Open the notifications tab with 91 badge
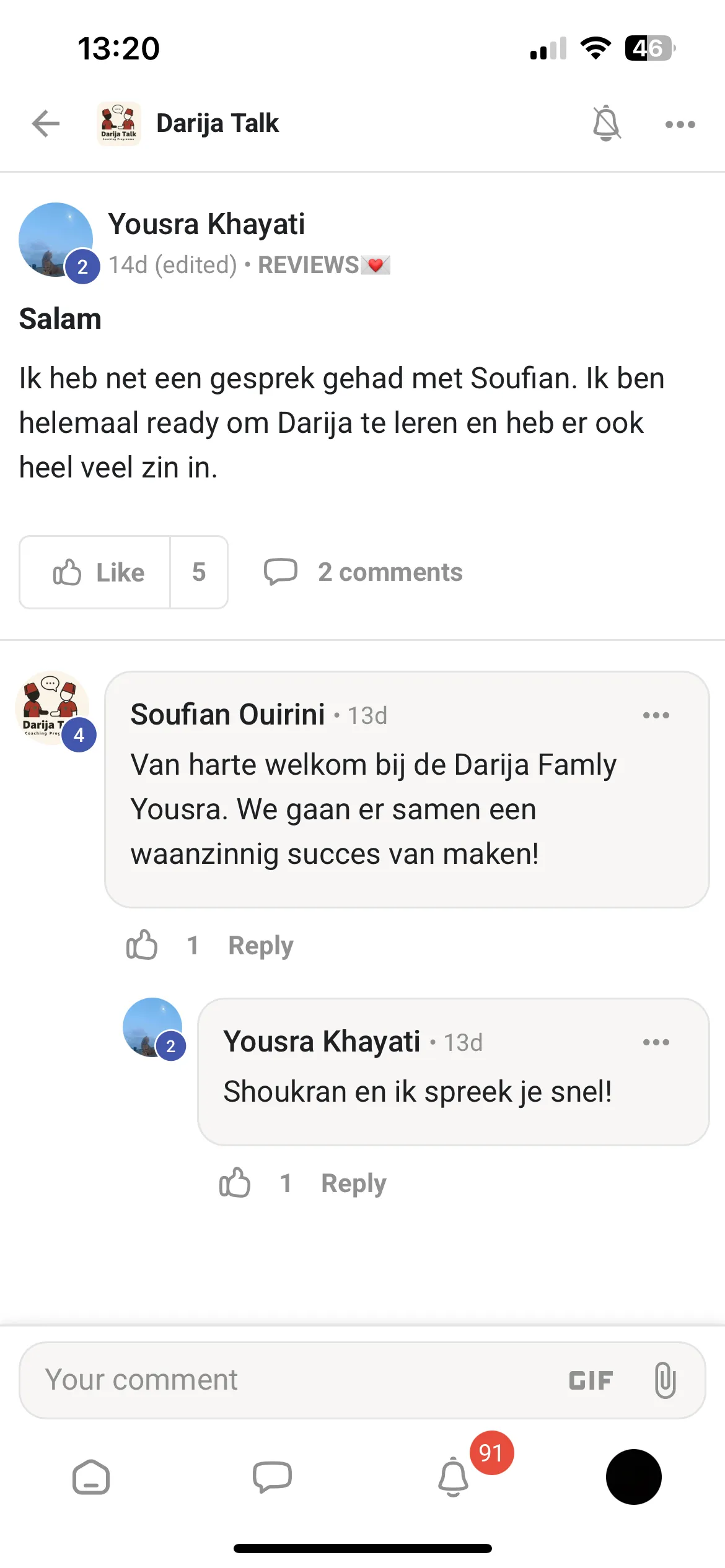 454,1477
